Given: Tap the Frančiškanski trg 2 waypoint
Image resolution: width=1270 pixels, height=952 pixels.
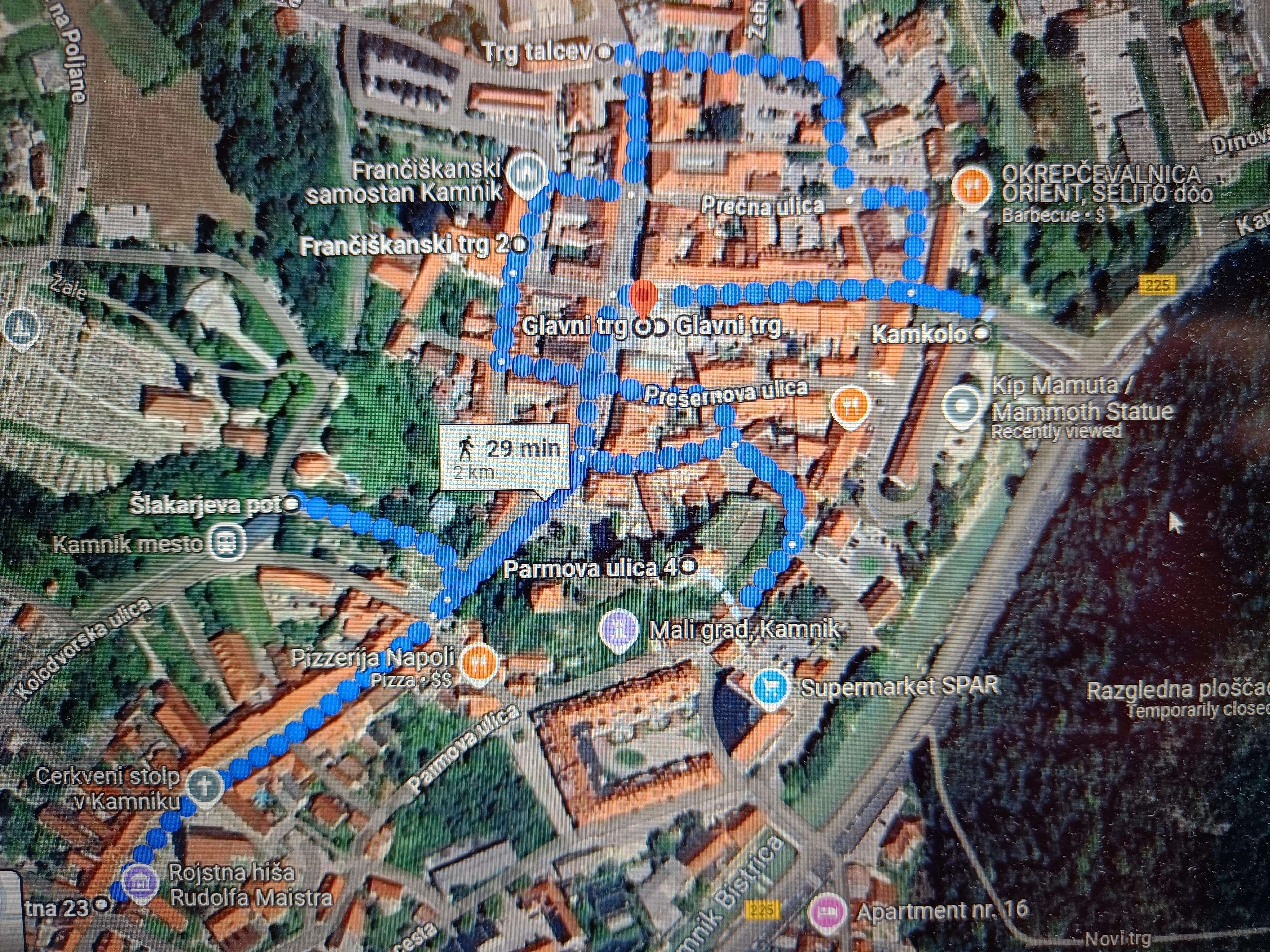Looking at the screenshot, I should (520, 246).
